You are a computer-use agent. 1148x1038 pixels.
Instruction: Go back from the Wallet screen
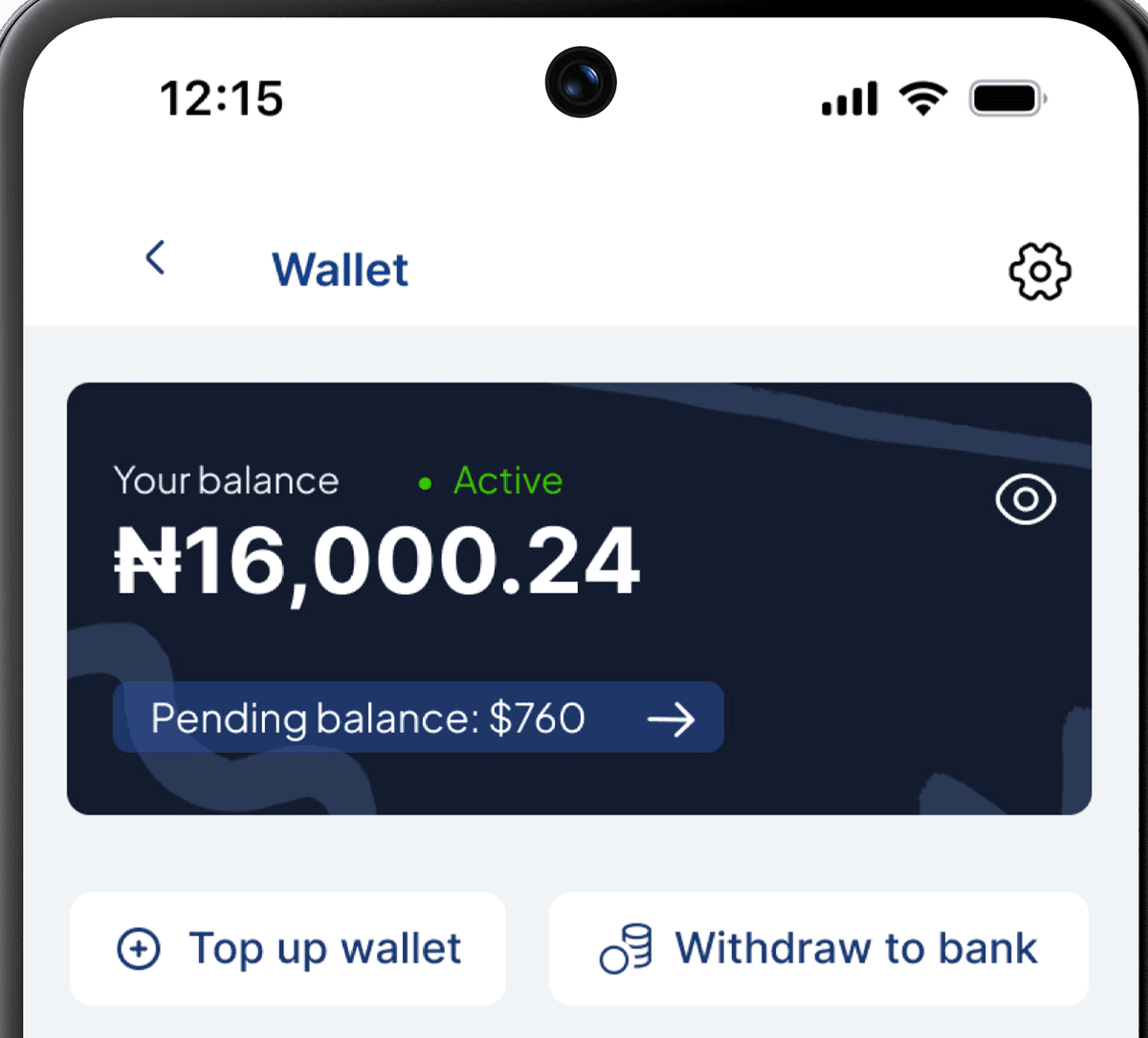[x=156, y=258]
